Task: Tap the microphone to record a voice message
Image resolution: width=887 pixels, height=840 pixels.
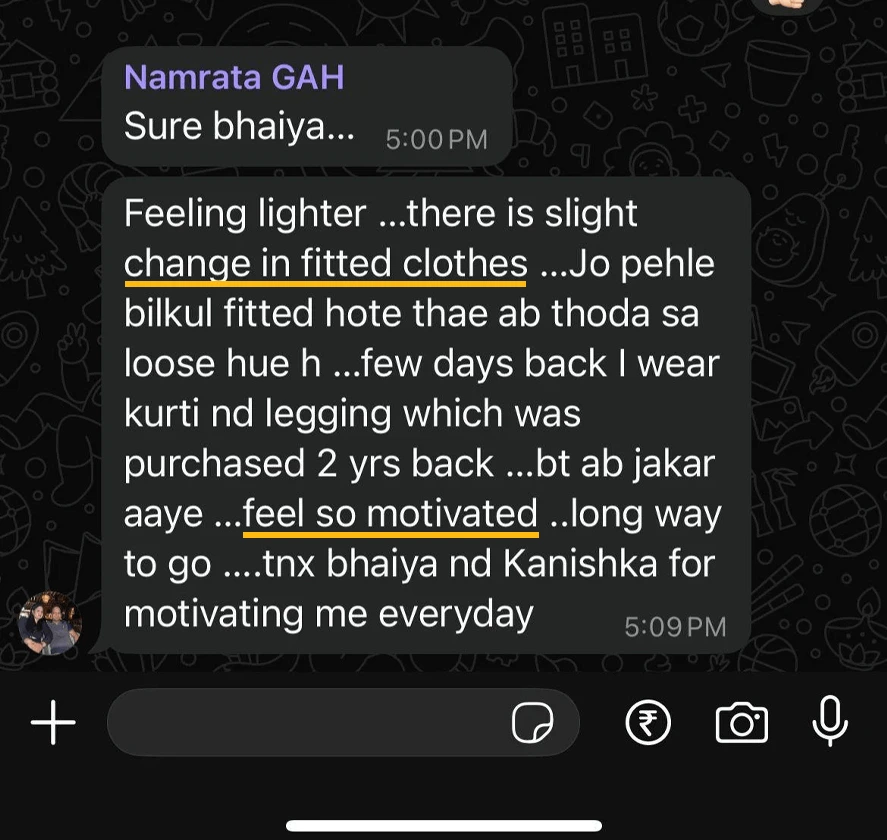Action: [830, 722]
